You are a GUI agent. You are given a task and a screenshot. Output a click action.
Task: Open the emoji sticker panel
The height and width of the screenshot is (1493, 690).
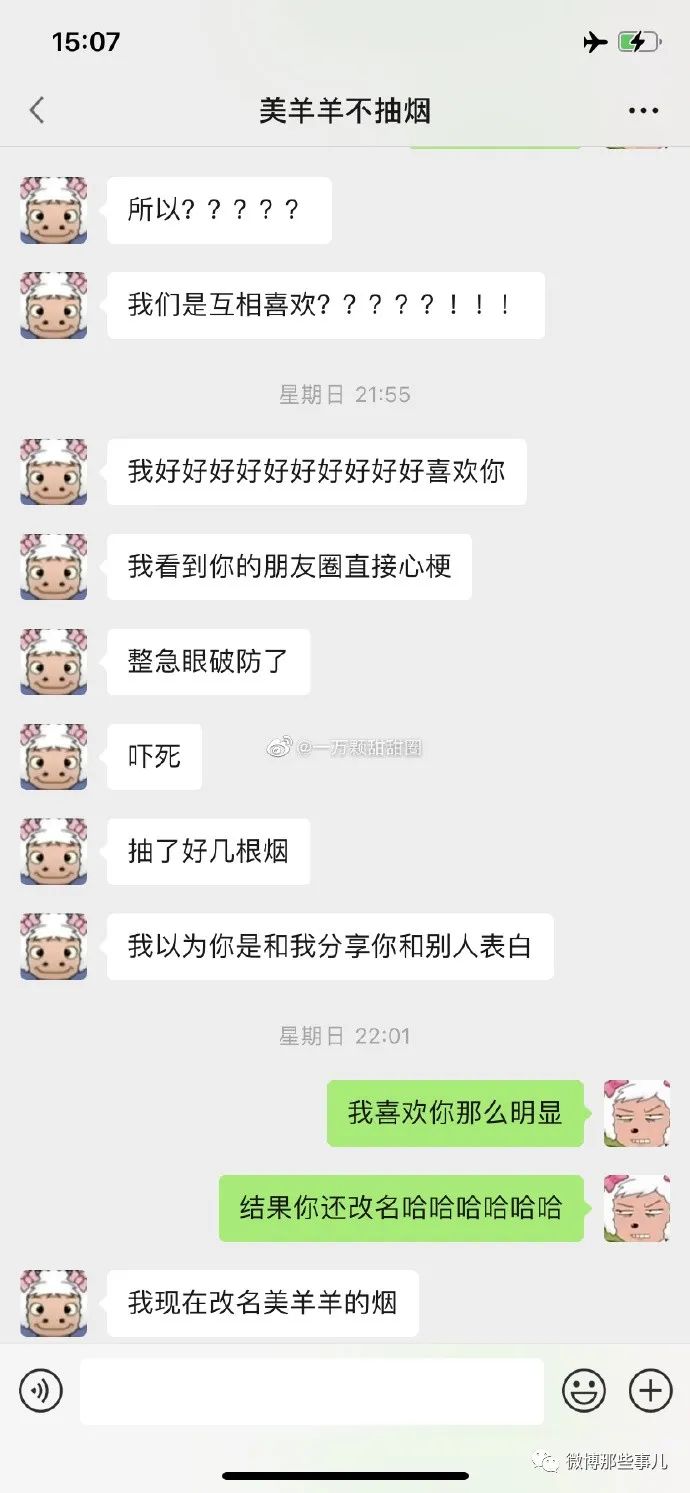pos(584,1390)
